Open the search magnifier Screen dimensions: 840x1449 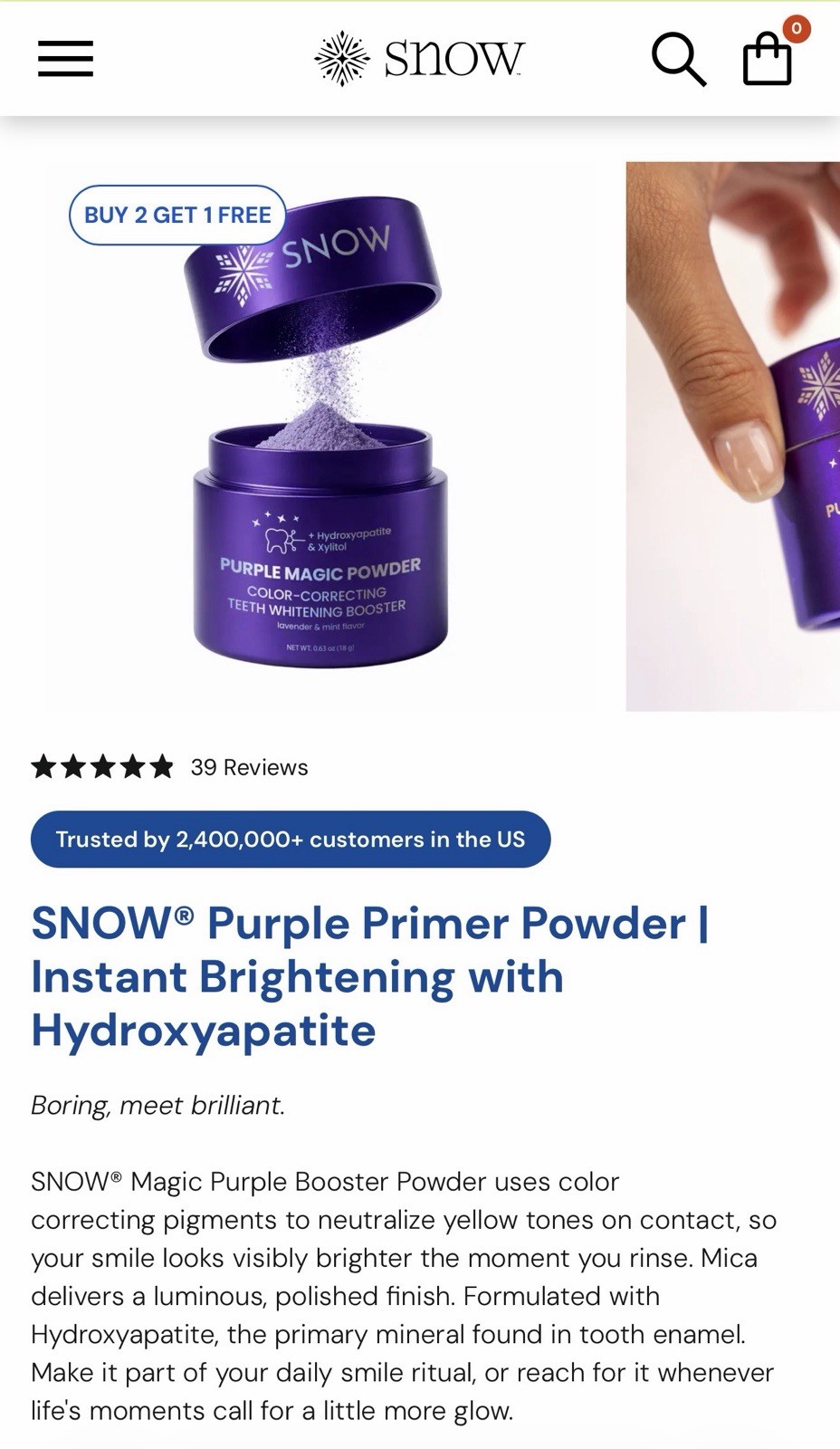pyautogui.click(x=678, y=60)
